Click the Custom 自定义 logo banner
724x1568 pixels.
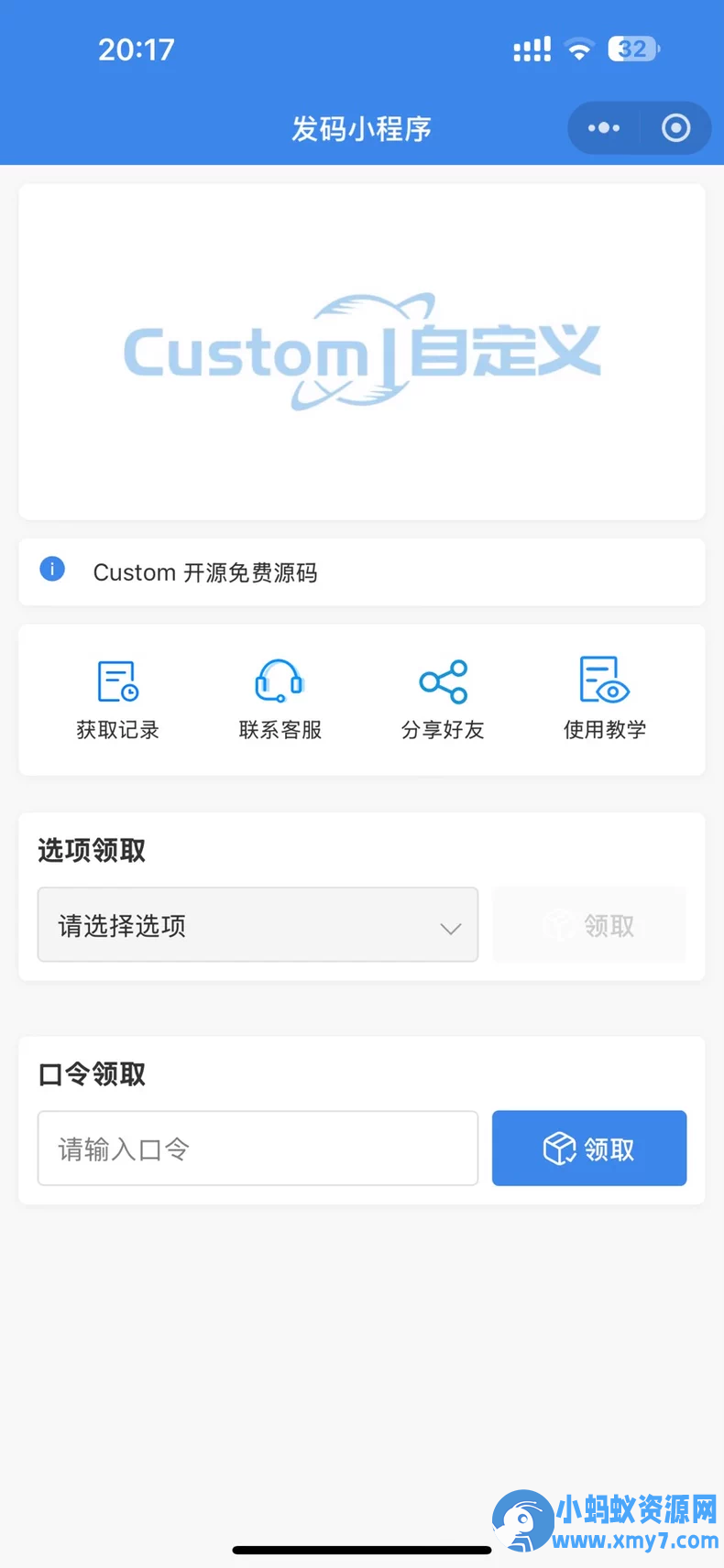pos(362,351)
